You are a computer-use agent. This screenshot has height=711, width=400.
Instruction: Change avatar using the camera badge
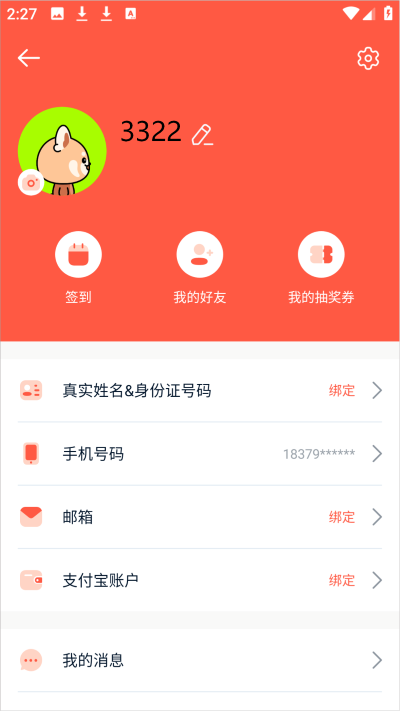(x=31, y=182)
